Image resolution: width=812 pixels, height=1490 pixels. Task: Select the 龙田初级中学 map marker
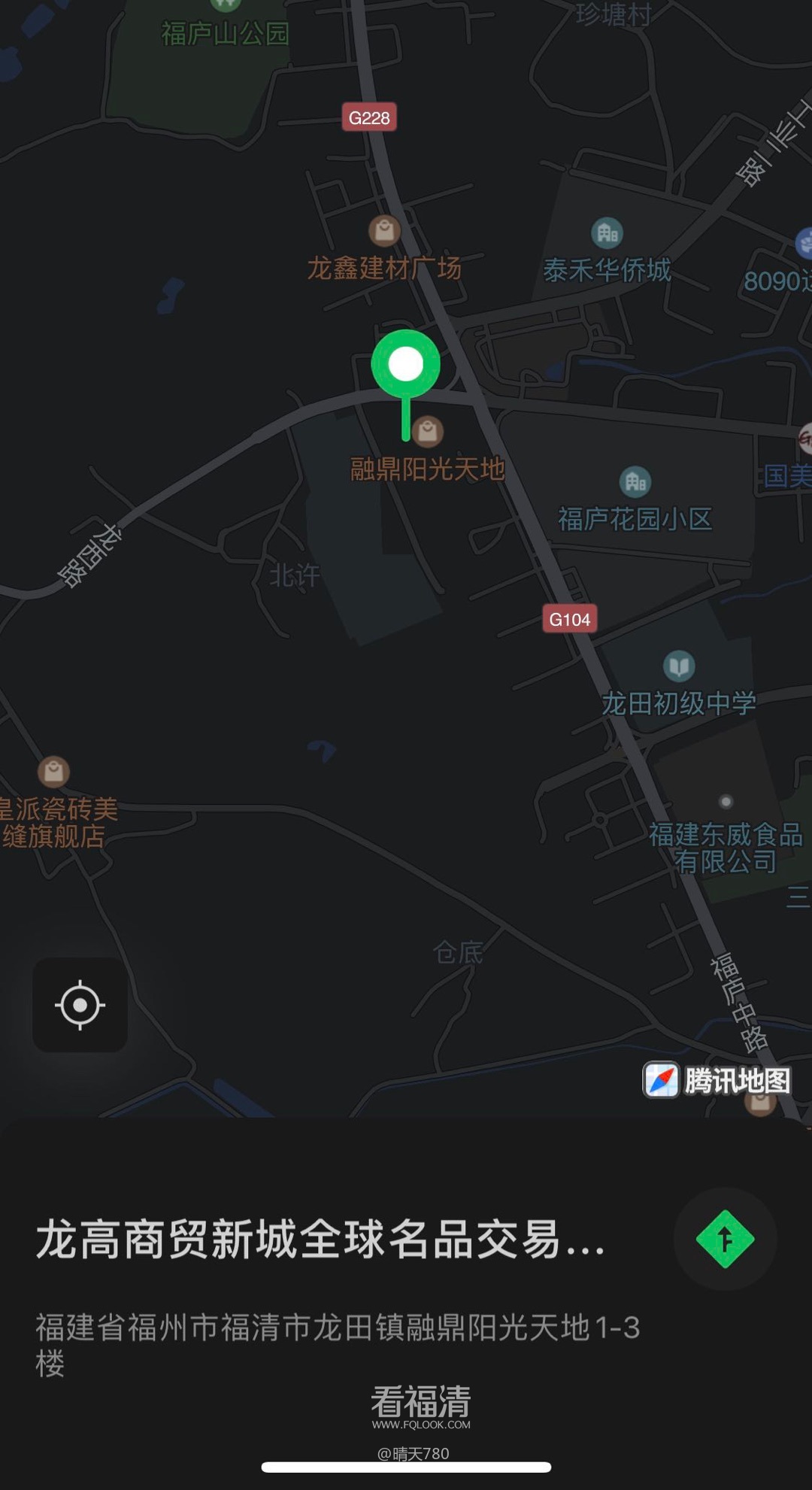pos(679,666)
